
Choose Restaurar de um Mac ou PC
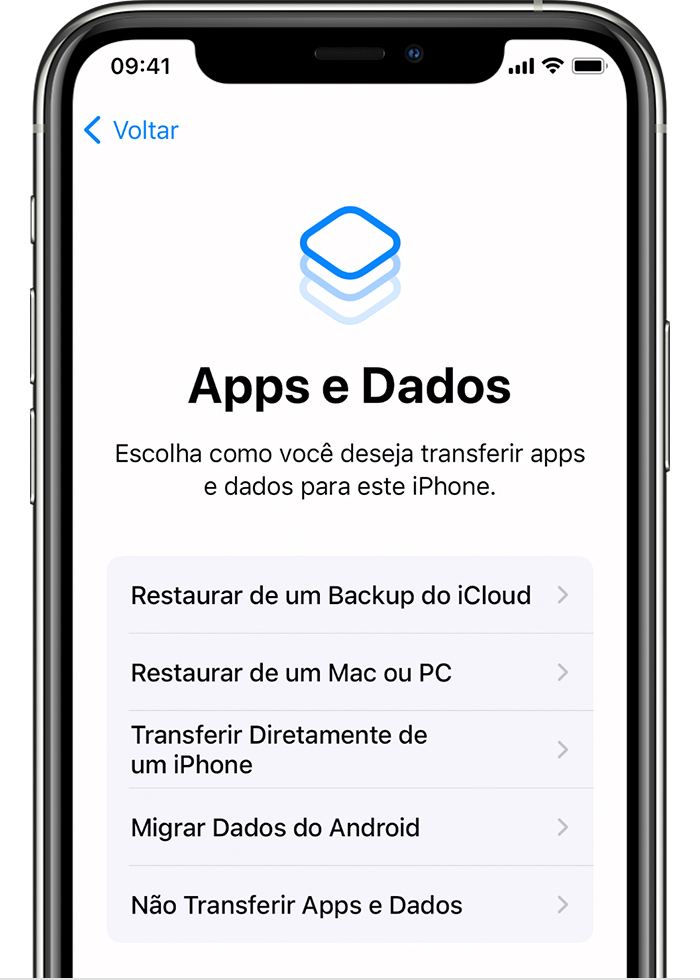[x=349, y=673]
